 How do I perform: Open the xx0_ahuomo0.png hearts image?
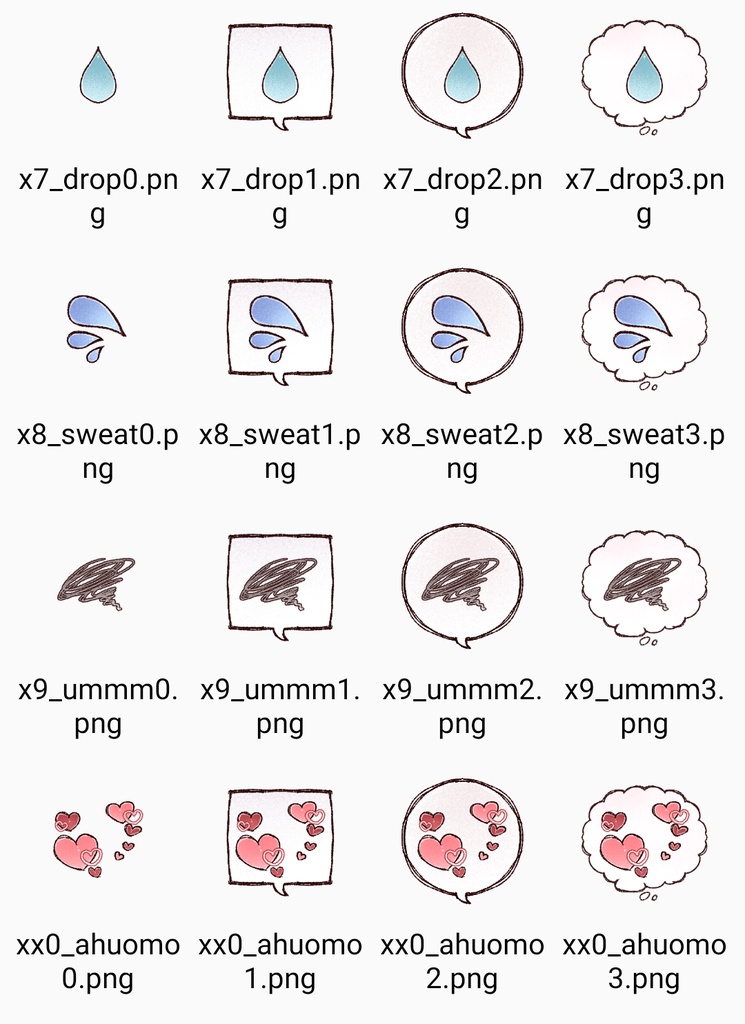[x=98, y=838]
